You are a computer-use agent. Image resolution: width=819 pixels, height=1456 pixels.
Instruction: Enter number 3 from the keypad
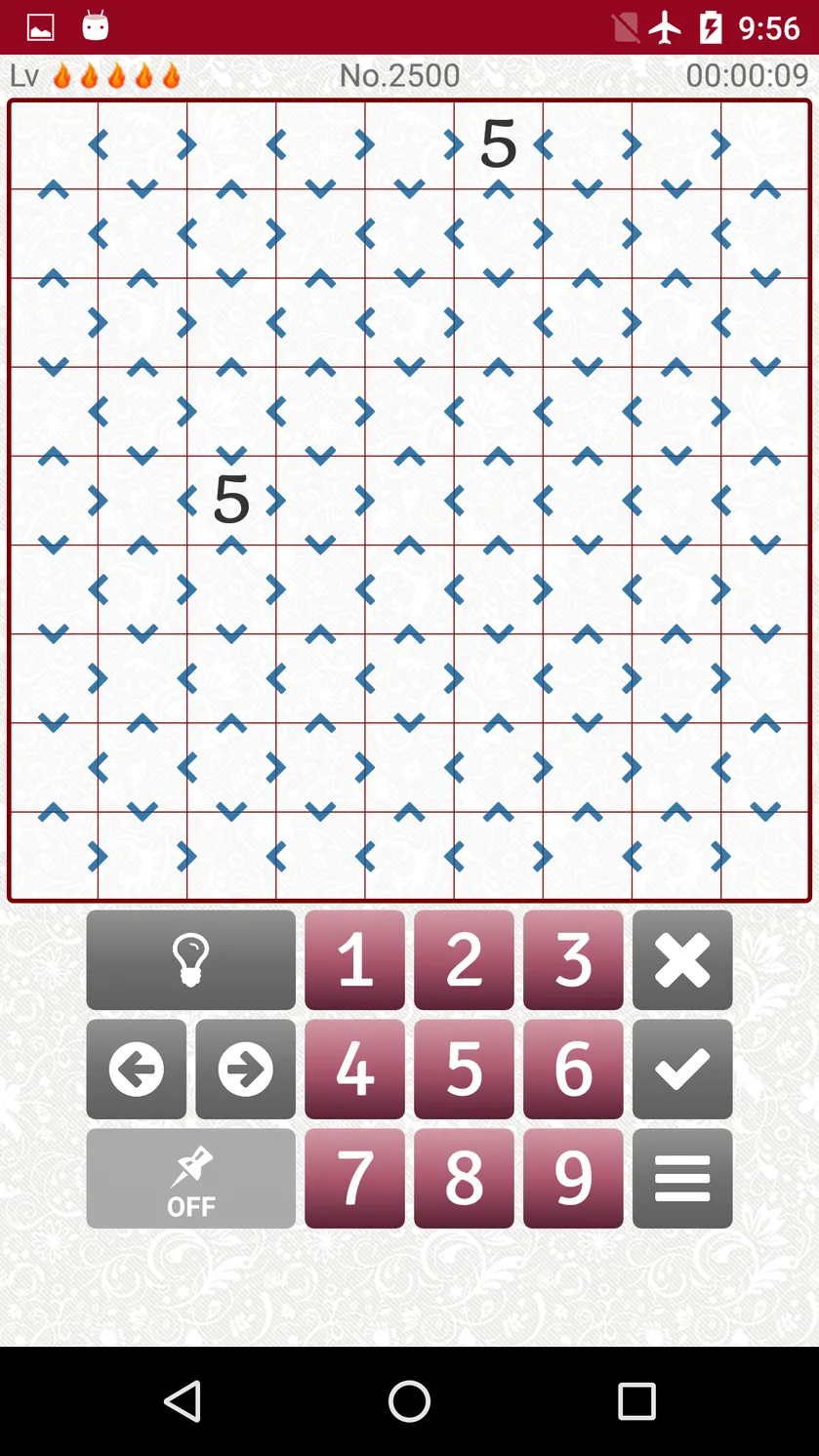coord(573,960)
